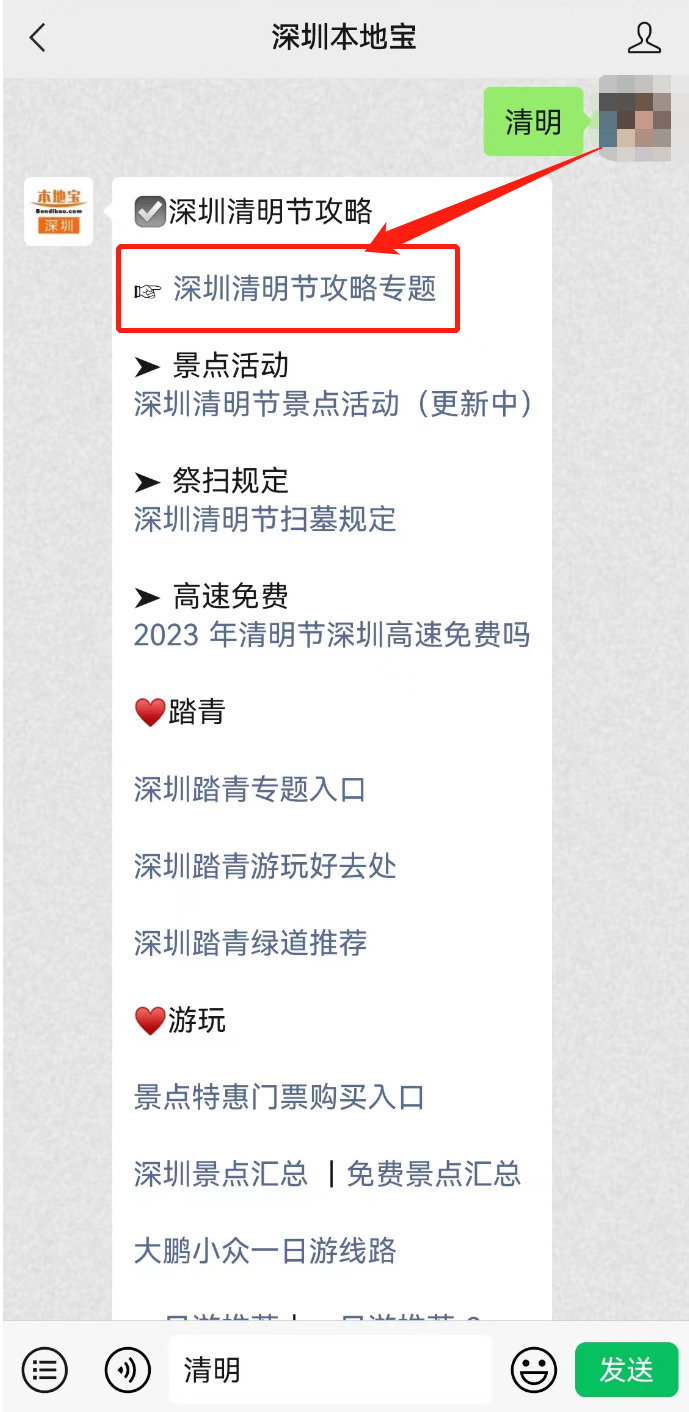Send the message with 发送
Image resolution: width=689 pixels, height=1412 pixels.
coord(627,1370)
